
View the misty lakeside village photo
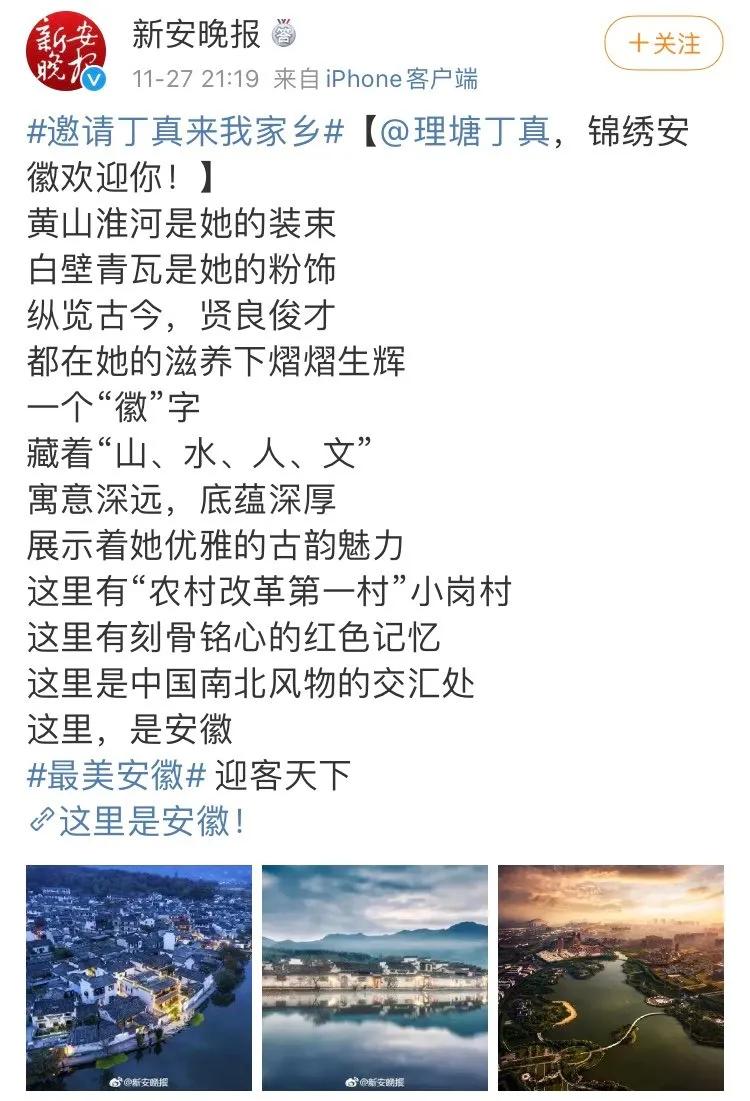[375, 977]
